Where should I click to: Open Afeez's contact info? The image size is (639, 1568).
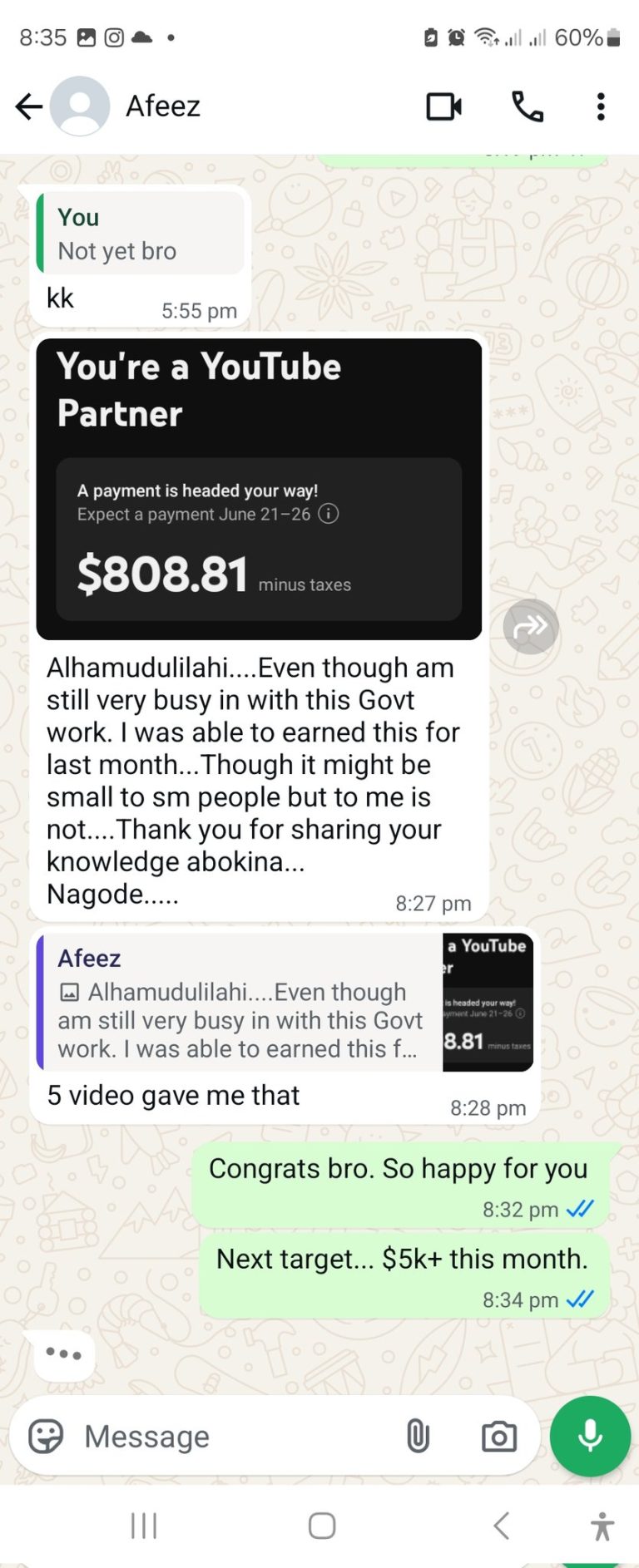tap(163, 106)
